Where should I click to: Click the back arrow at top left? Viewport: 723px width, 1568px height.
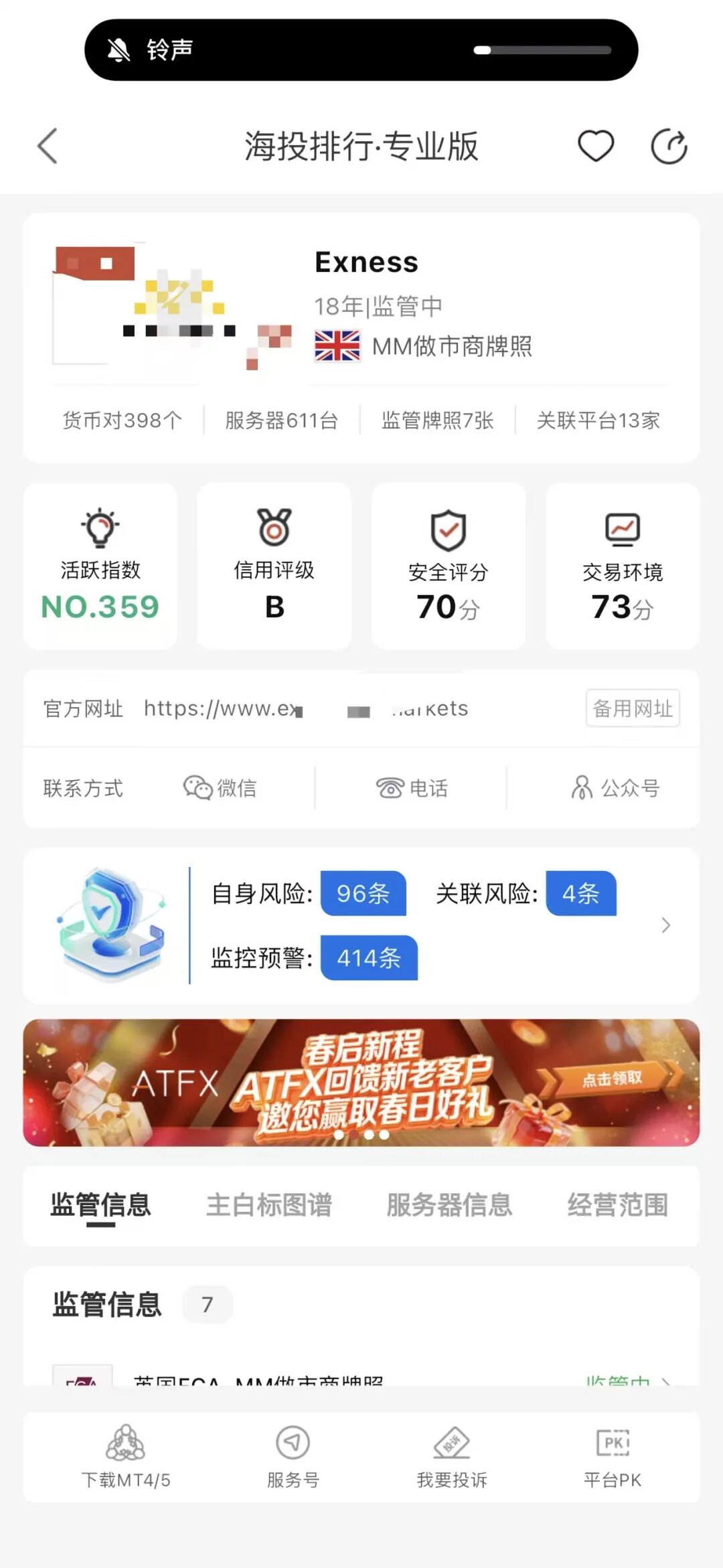[x=47, y=146]
